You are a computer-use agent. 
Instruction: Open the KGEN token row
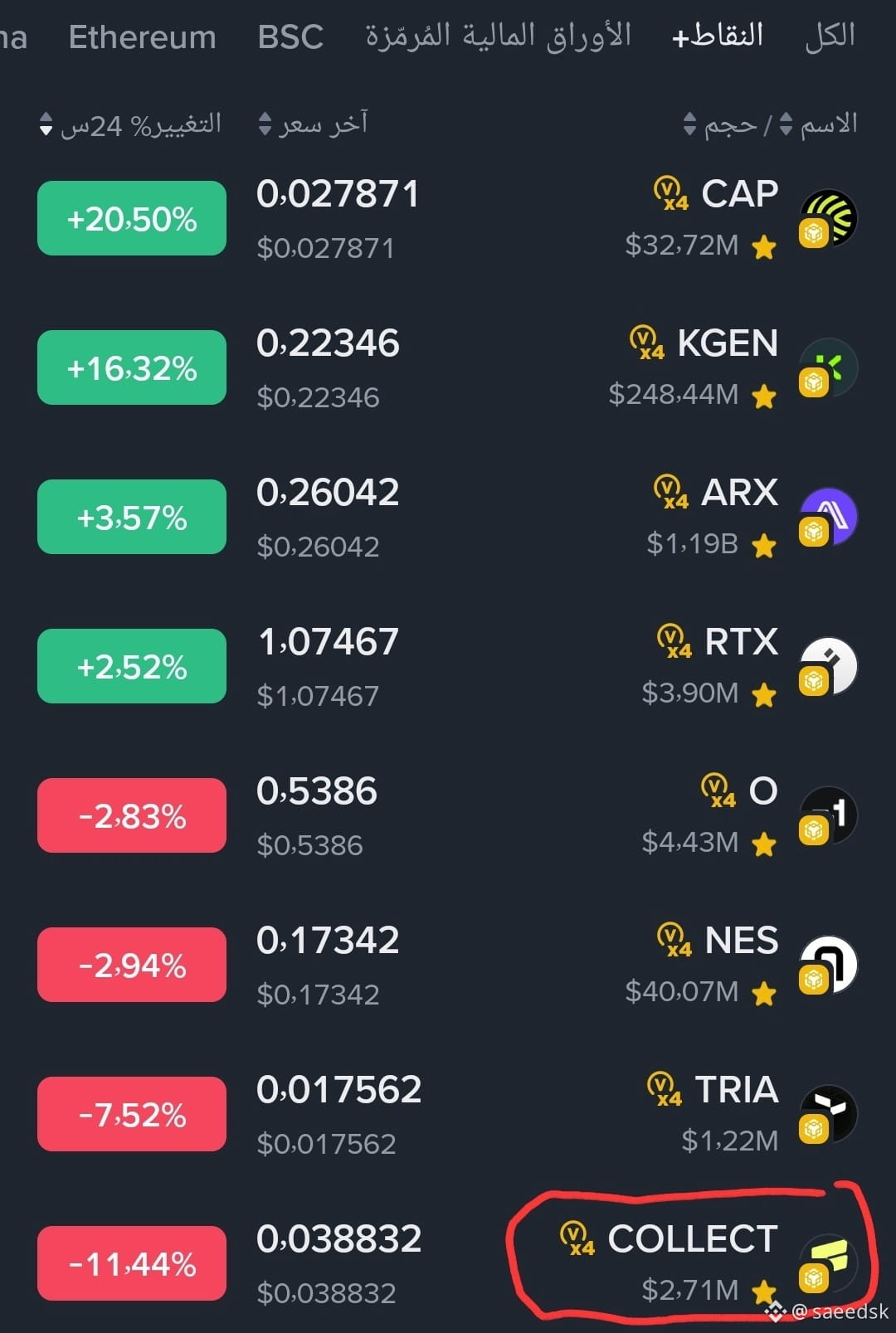click(448, 368)
